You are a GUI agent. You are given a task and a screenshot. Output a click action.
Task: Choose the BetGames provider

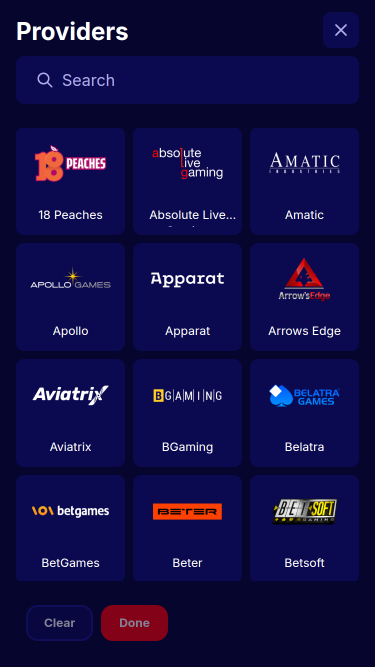coord(71,528)
